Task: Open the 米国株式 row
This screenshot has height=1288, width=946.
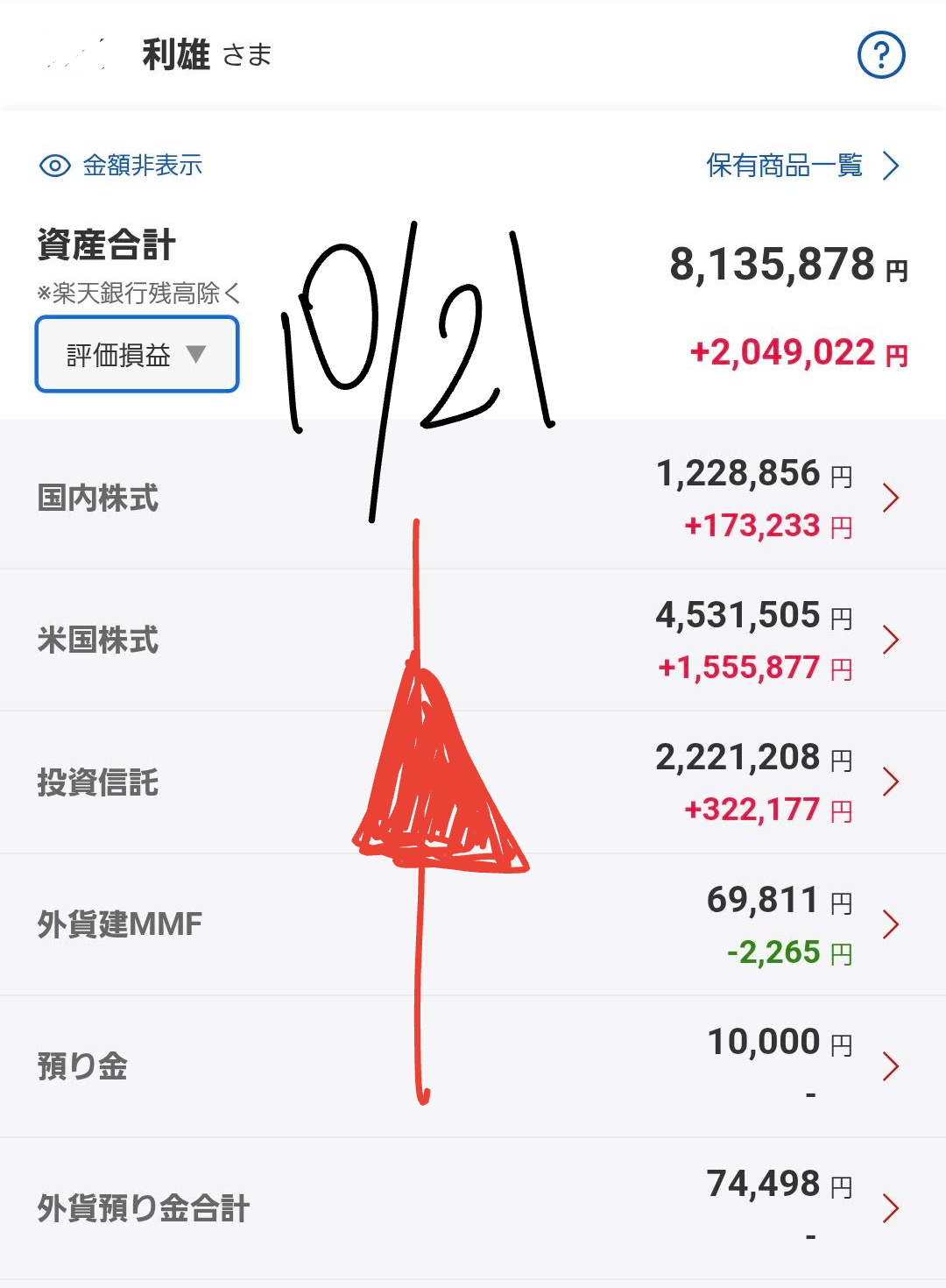Action: [473, 640]
